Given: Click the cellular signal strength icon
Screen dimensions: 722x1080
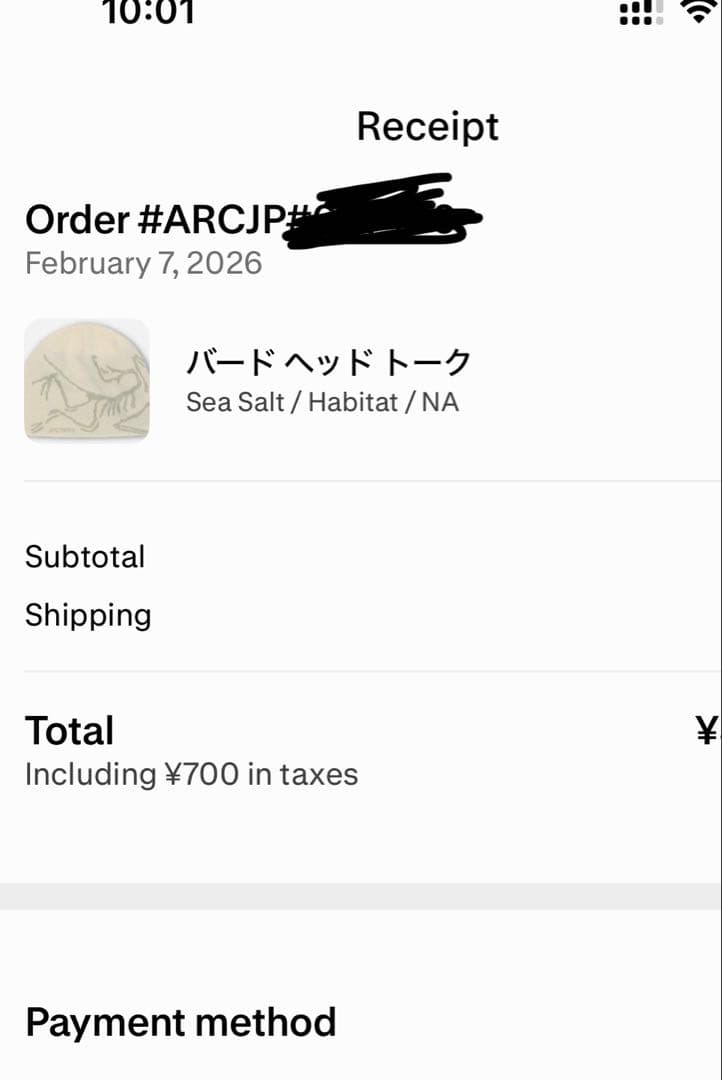Looking at the screenshot, I should pyautogui.click(x=639, y=14).
